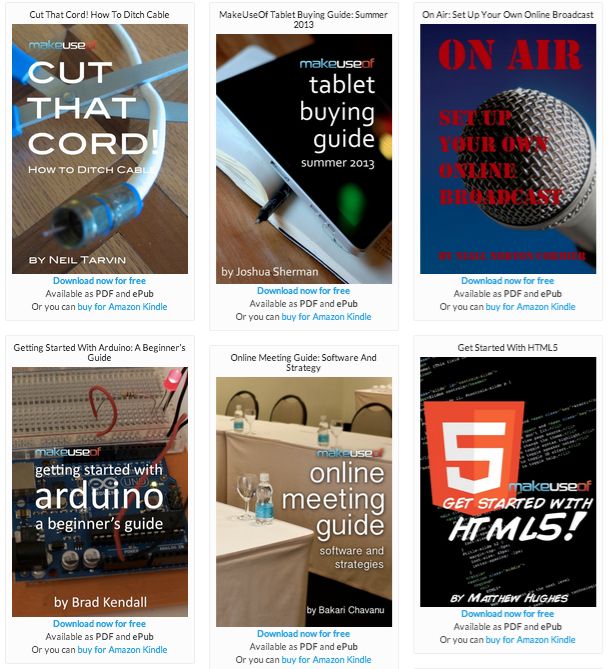The height and width of the screenshot is (669, 611).
Task: Buy the HTML5 ebook for Amazon Kindle
Action: (x=530, y=640)
